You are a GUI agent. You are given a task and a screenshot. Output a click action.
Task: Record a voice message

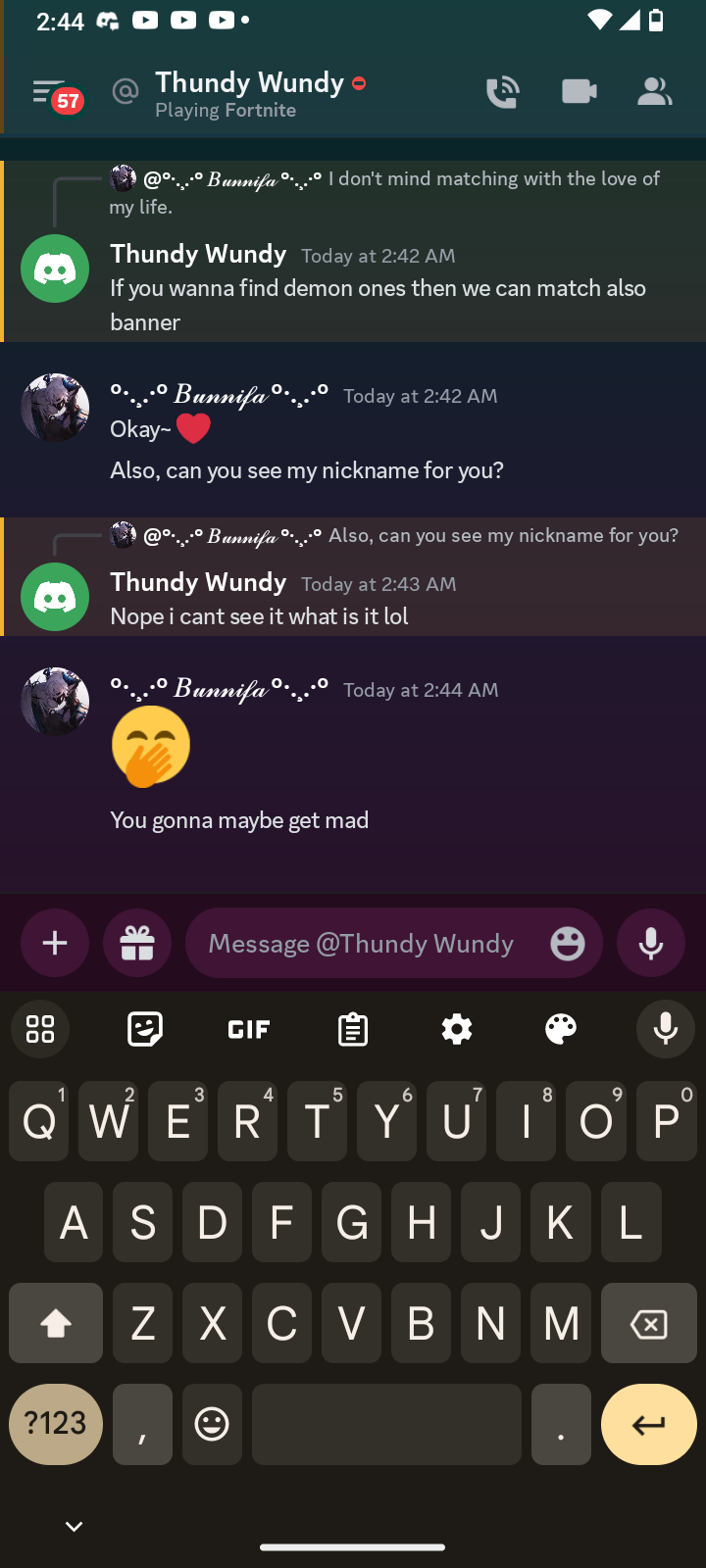(x=651, y=943)
